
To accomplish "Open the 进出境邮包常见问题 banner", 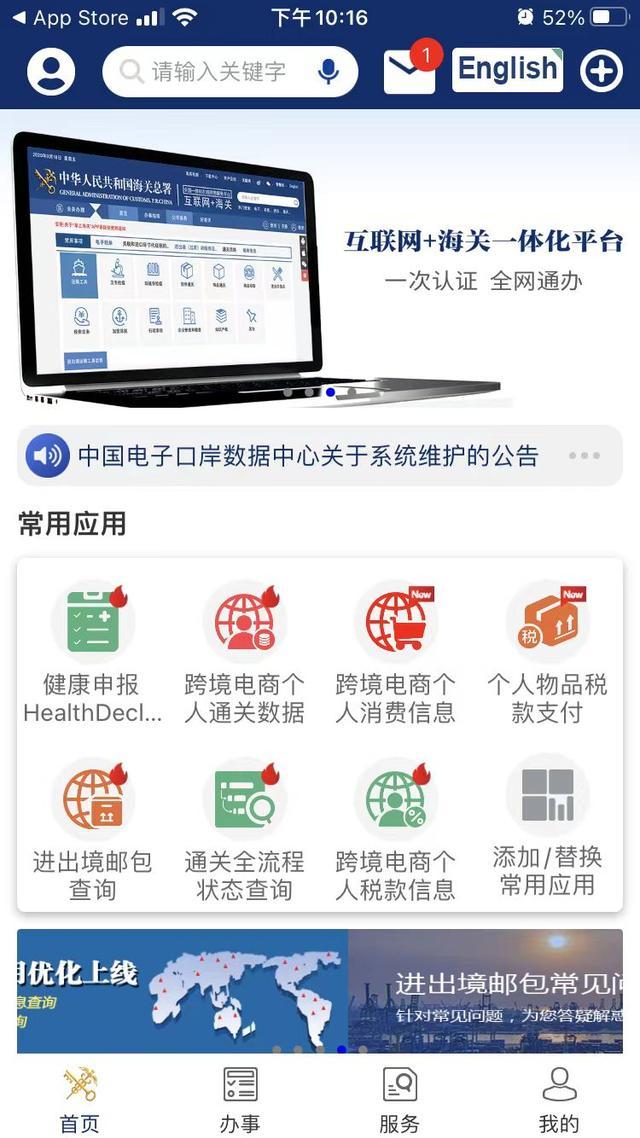I will 486,990.
